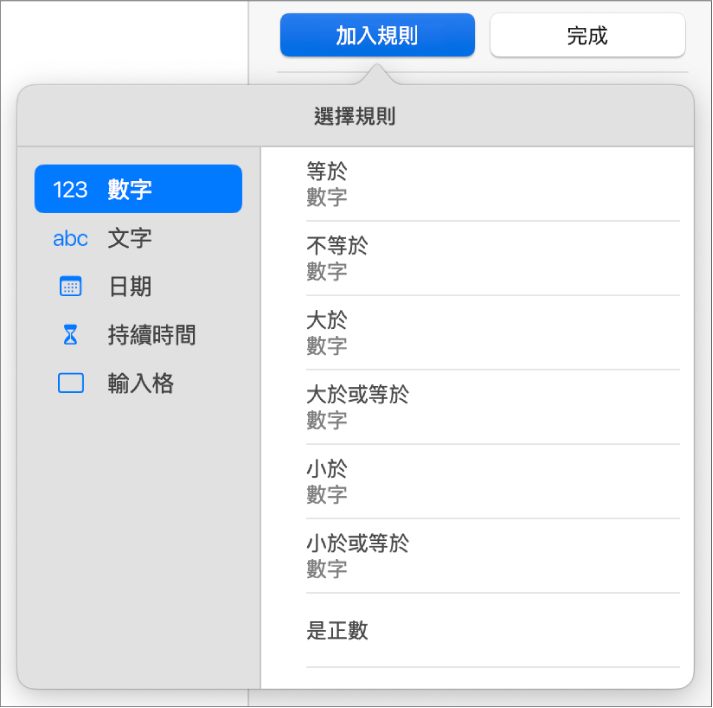Image resolution: width=713 pixels, height=708 pixels.
Task: Choose the 持續時間 category
Action: (x=138, y=335)
